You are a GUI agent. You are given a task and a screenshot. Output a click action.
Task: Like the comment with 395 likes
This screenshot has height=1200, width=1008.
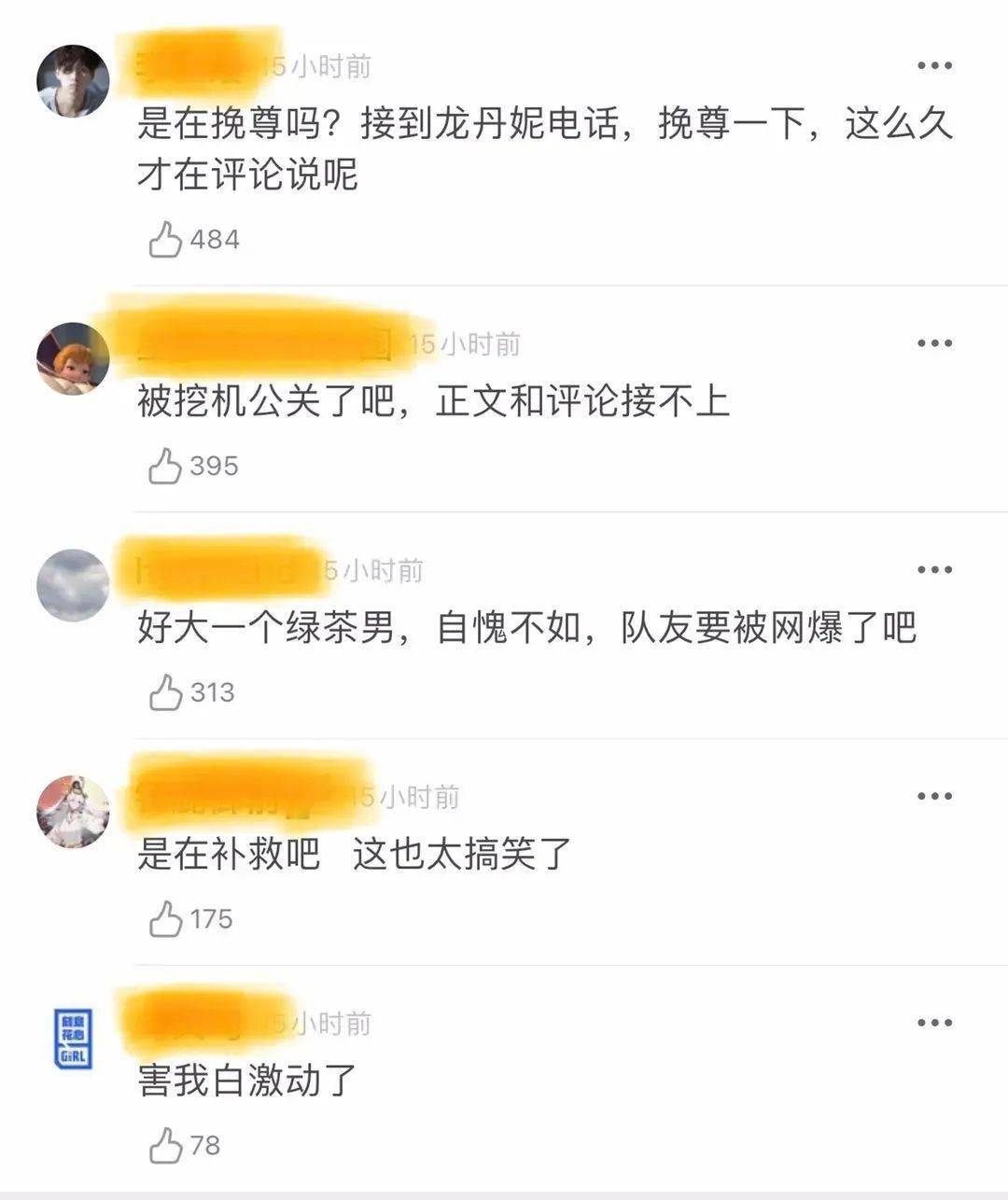[x=166, y=466]
